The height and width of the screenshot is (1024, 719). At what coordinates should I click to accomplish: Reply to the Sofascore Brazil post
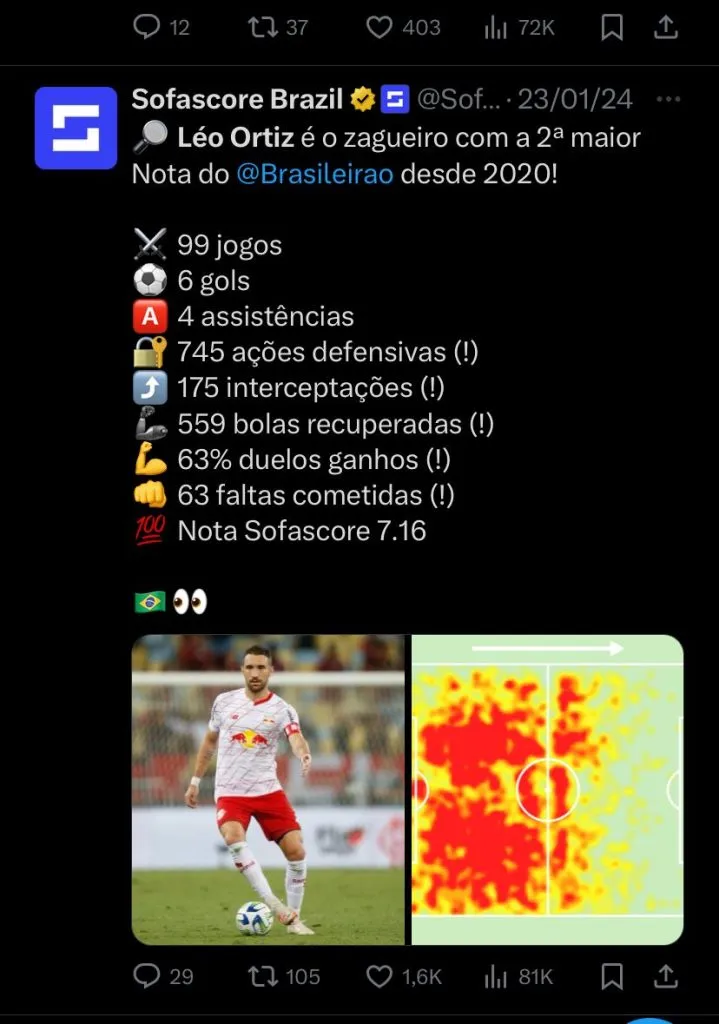pos(146,976)
